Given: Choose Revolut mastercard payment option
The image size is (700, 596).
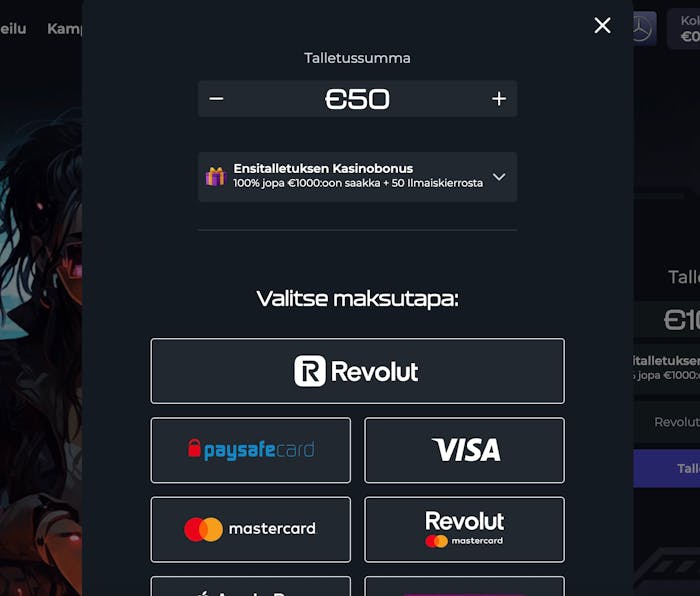Looking at the screenshot, I should pos(464,529).
